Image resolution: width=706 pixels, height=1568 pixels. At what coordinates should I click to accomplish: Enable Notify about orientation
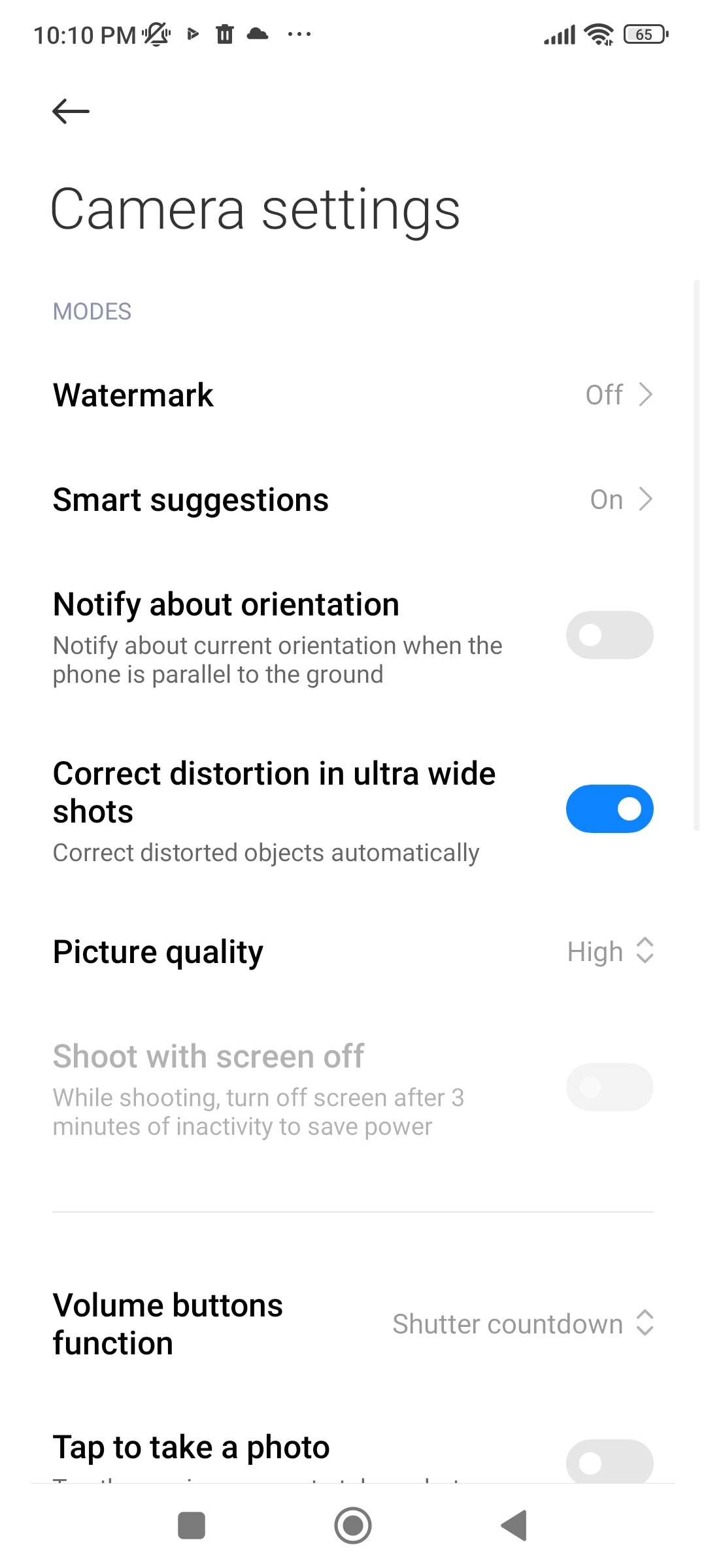coord(609,635)
